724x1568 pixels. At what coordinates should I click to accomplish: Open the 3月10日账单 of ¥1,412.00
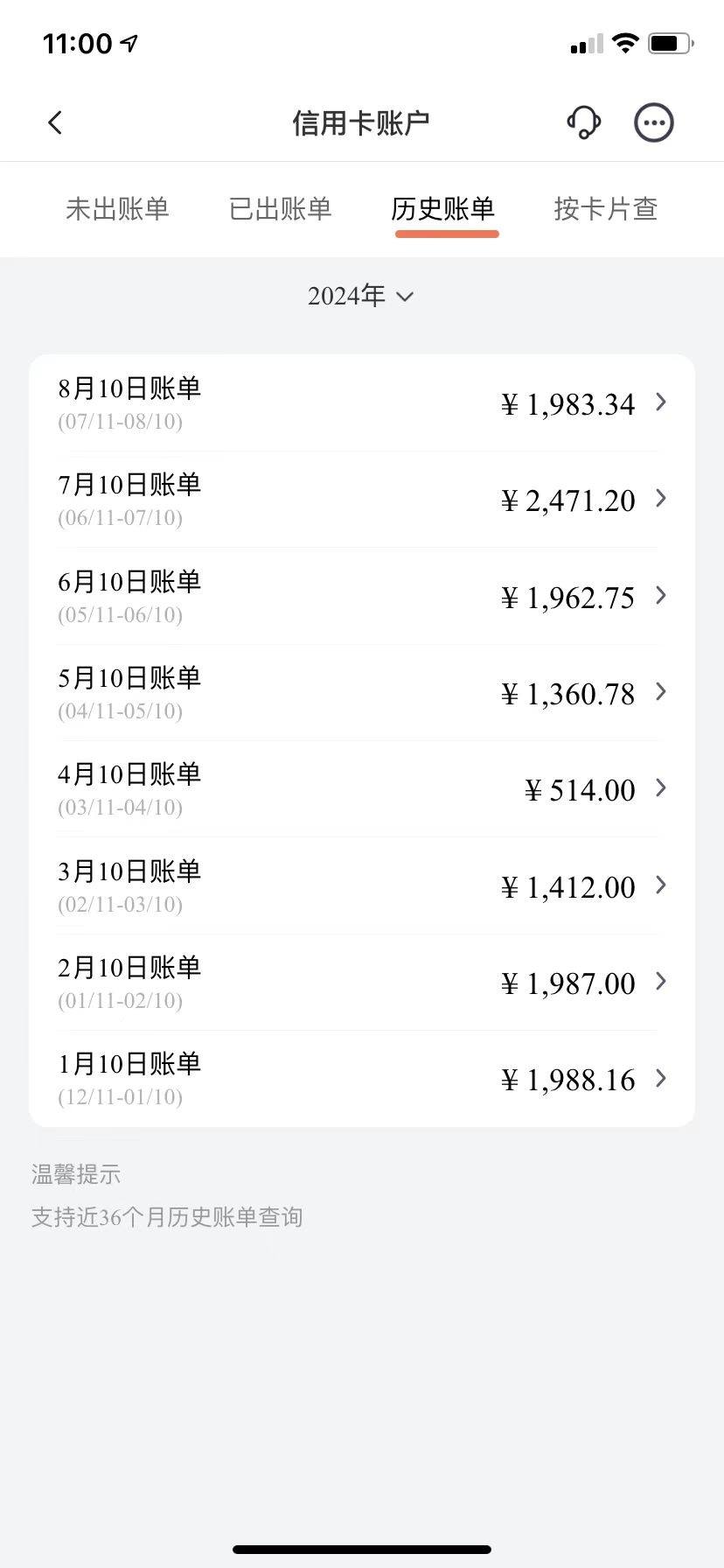point(362,886)
